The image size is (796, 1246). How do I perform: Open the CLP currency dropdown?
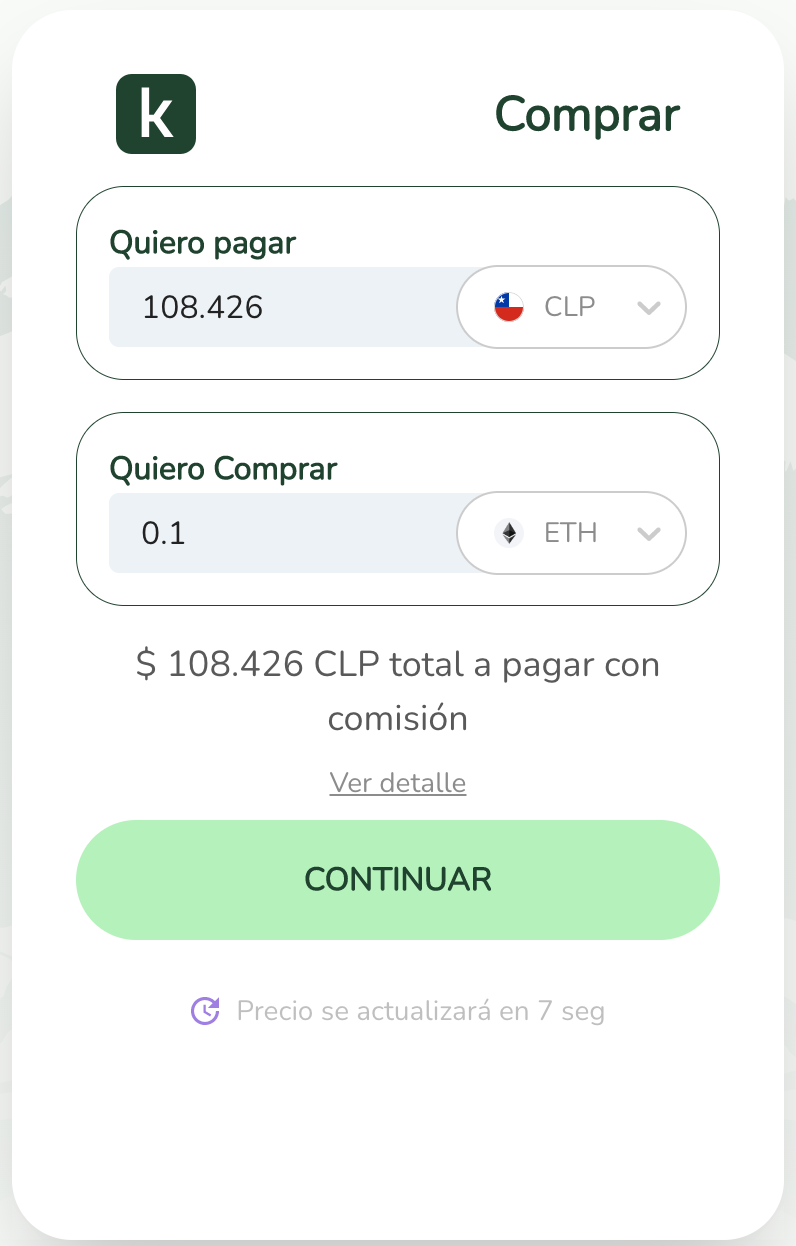571,307
